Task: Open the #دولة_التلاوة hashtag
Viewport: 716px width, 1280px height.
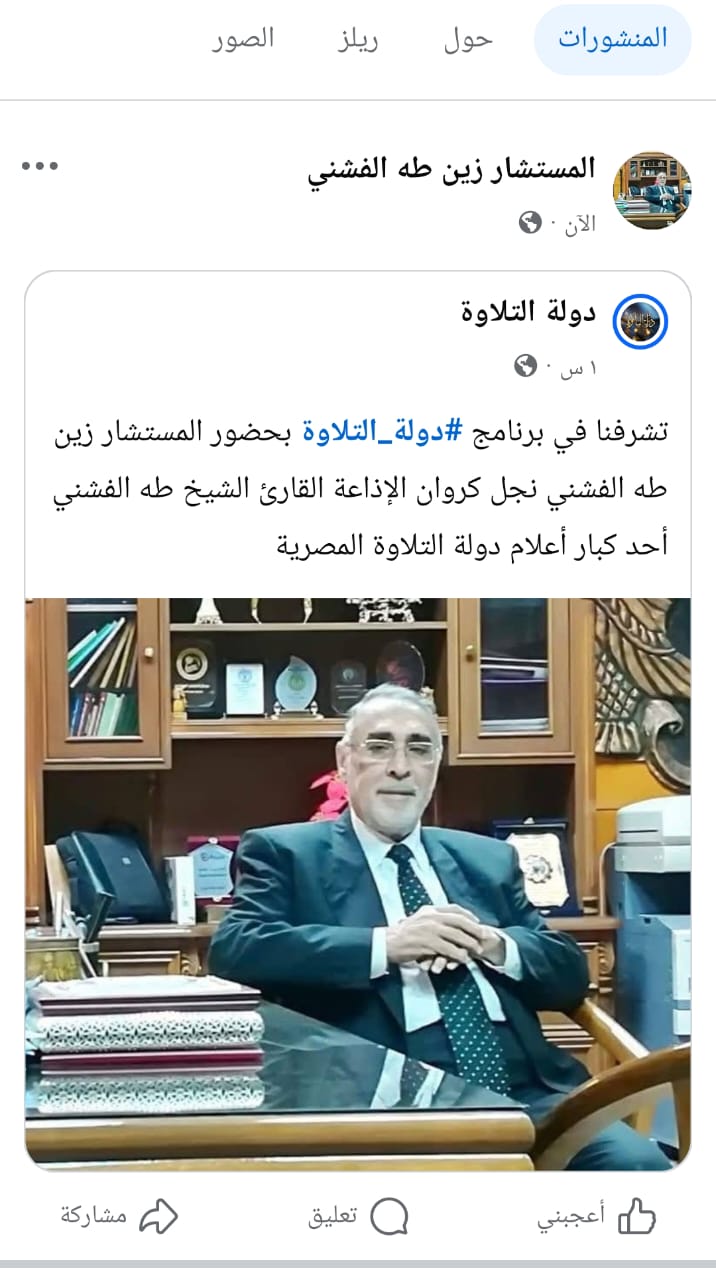Action: pyautogui.click(x=383, y=432)
